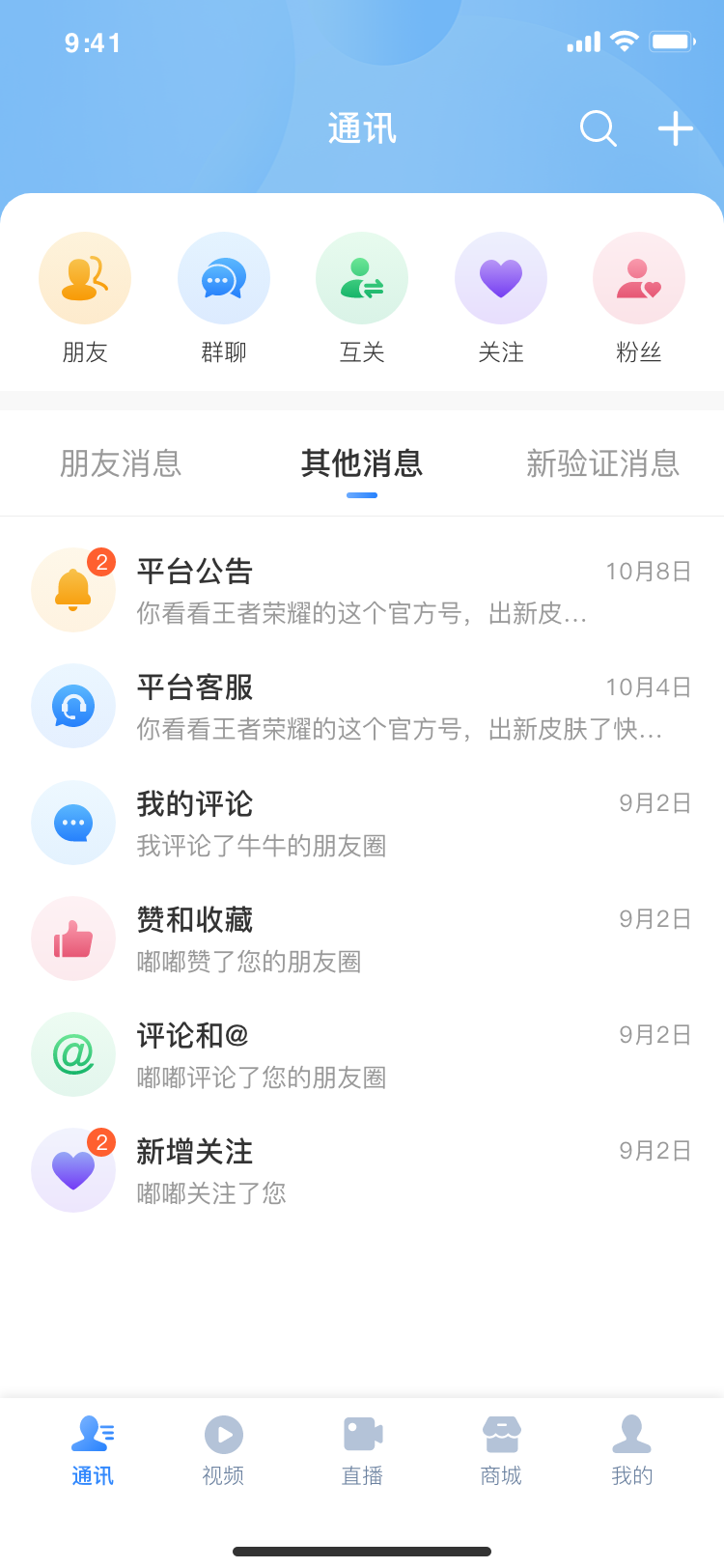Switch to the 直播 bottom tab
Viewport: 724px width, 1568px height.
click(x=362, y=1450)
